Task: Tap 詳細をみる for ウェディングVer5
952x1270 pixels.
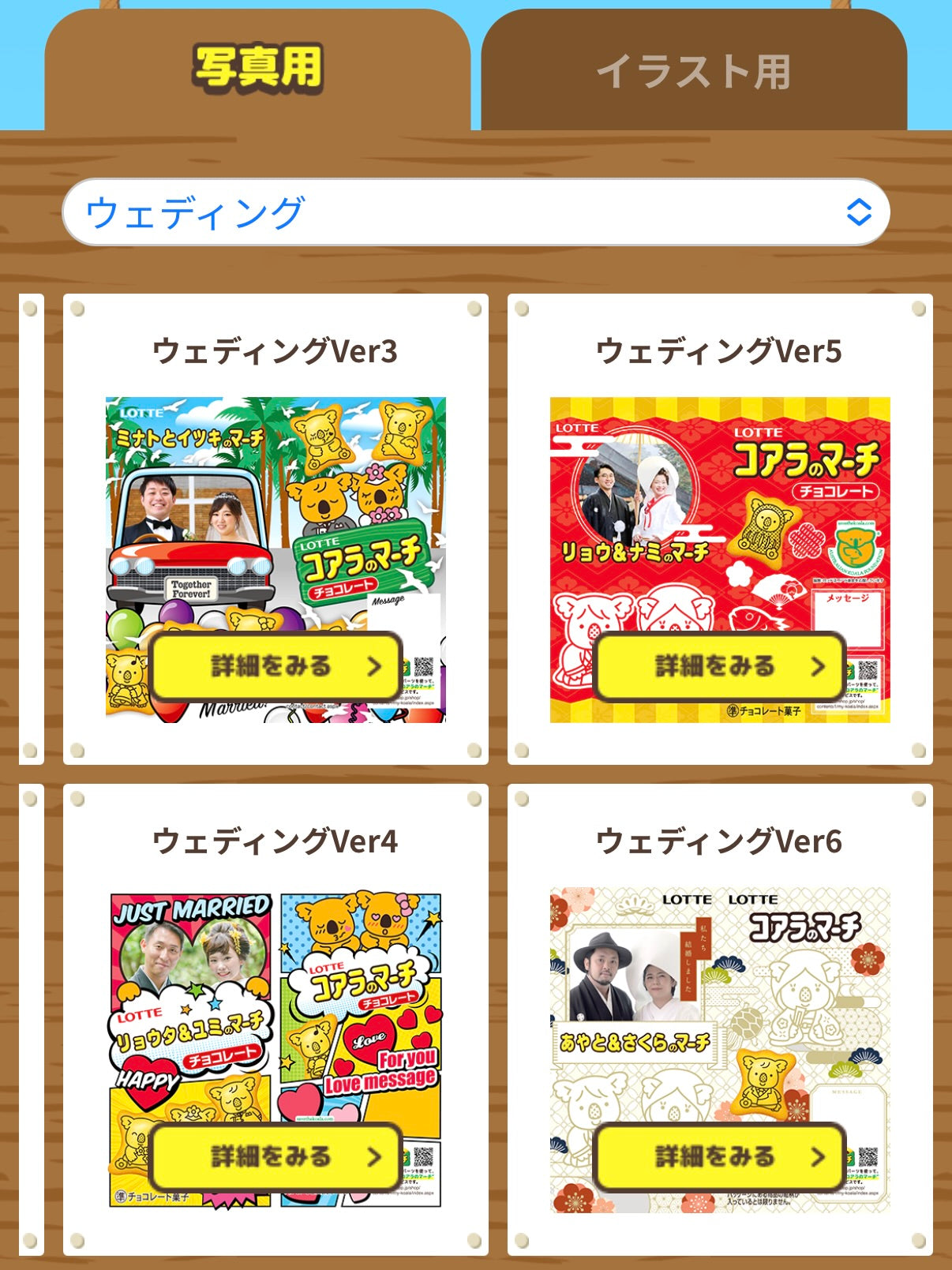Action: pyautogui.click(x=720, y=666)
